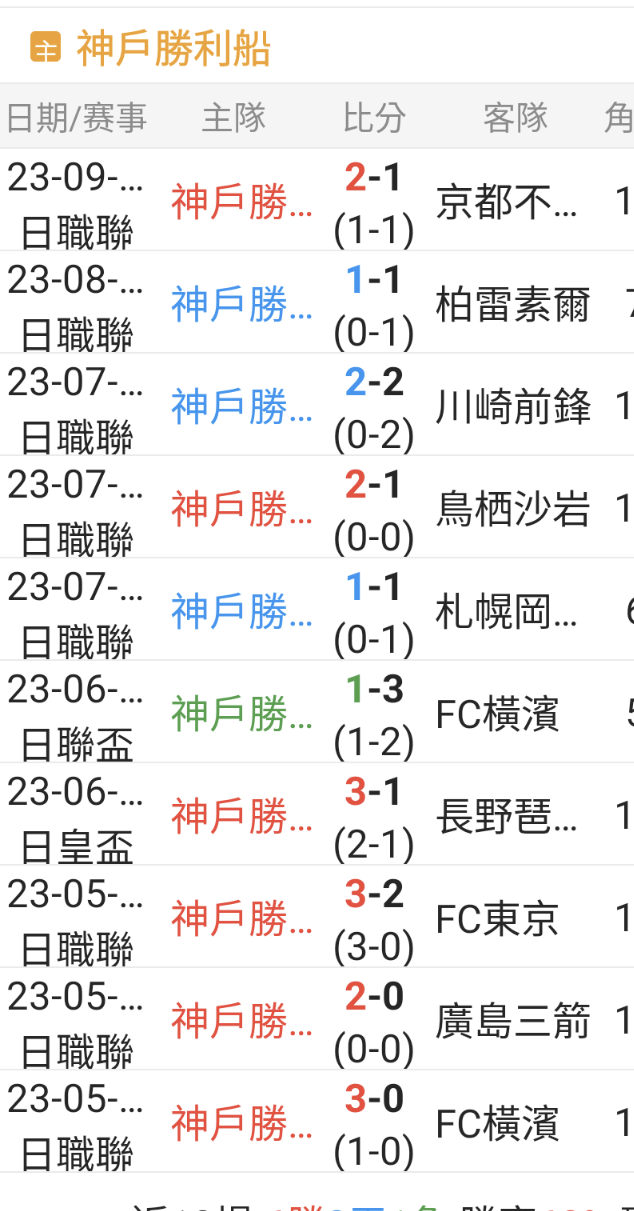Open the 1-3 日聯盃 match against FC橫濱
The height and width of the screenshot is (1211, 634).
tap(317, 714)
